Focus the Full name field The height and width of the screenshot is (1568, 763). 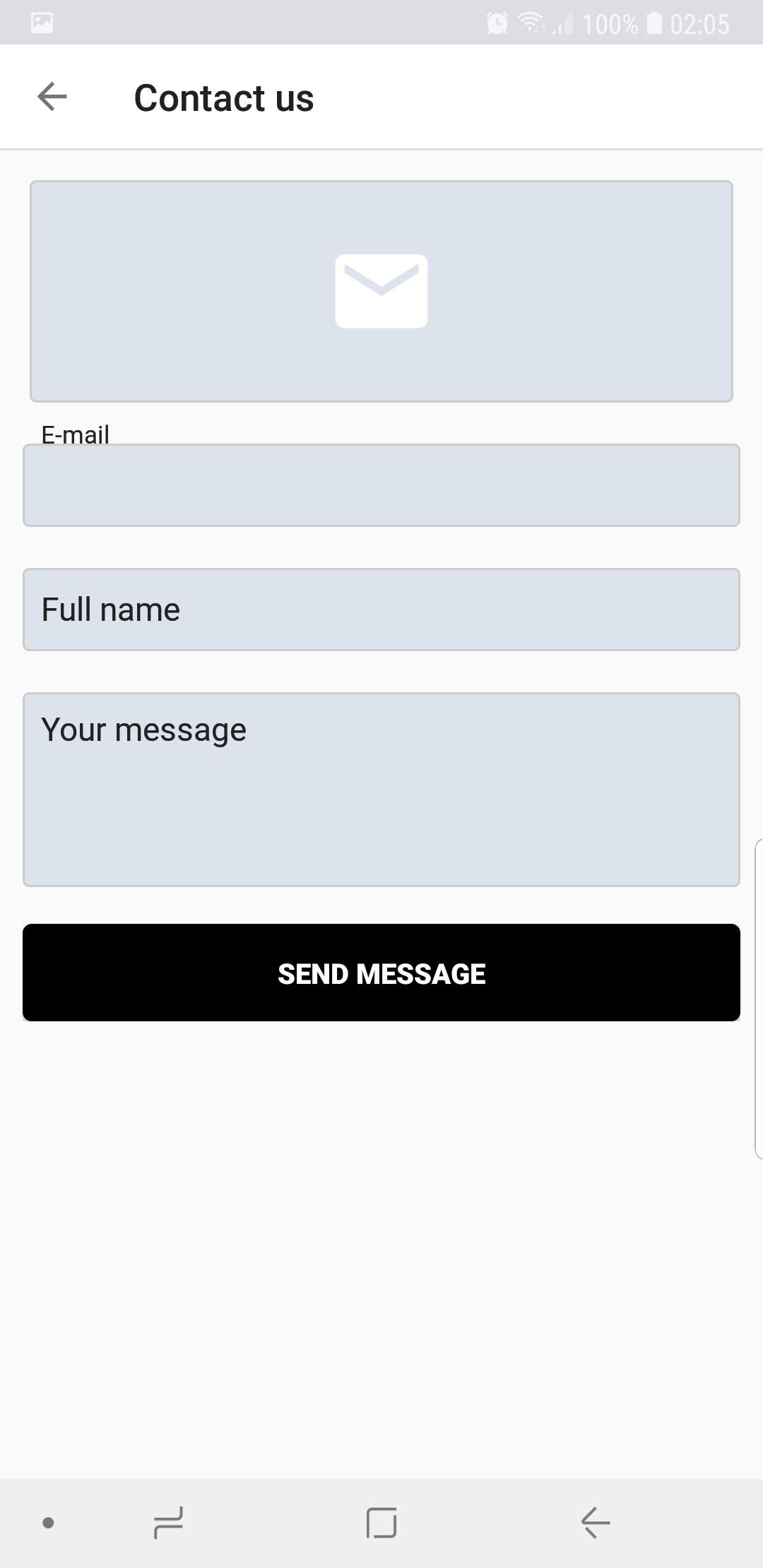tap(381, 610)
